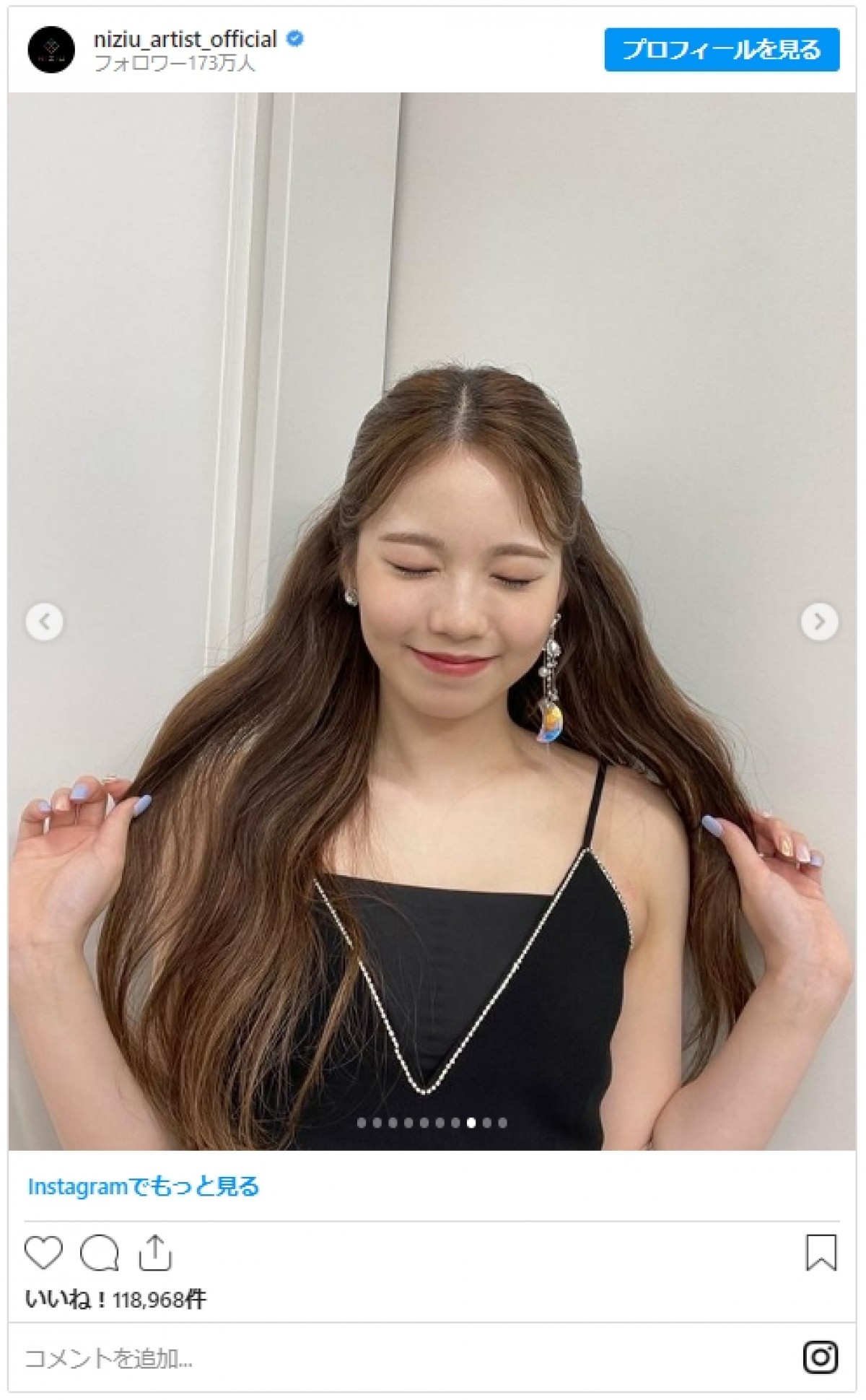Viewport: 866px width, 1400px height.
Task: Open Instagram via the logo icon
Action: pyautogui.click(x=820, y=1357)
